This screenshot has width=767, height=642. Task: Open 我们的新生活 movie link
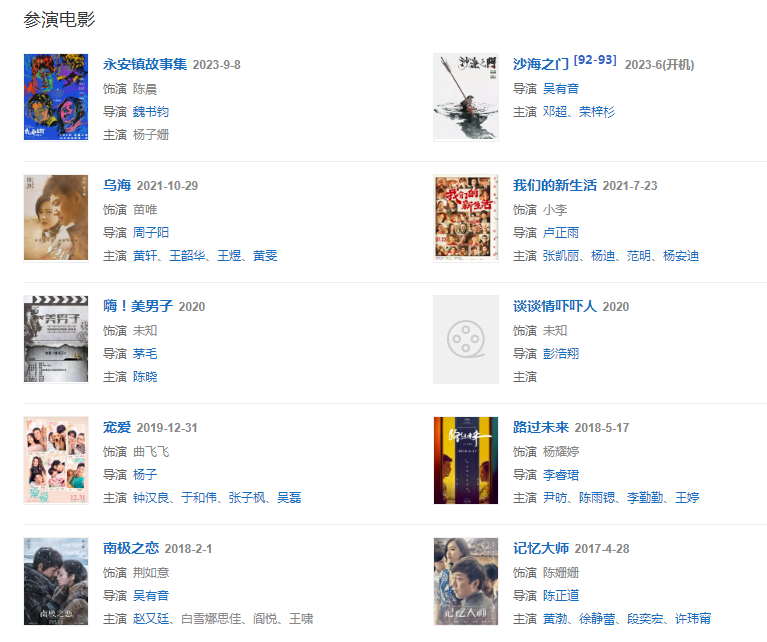554,186
